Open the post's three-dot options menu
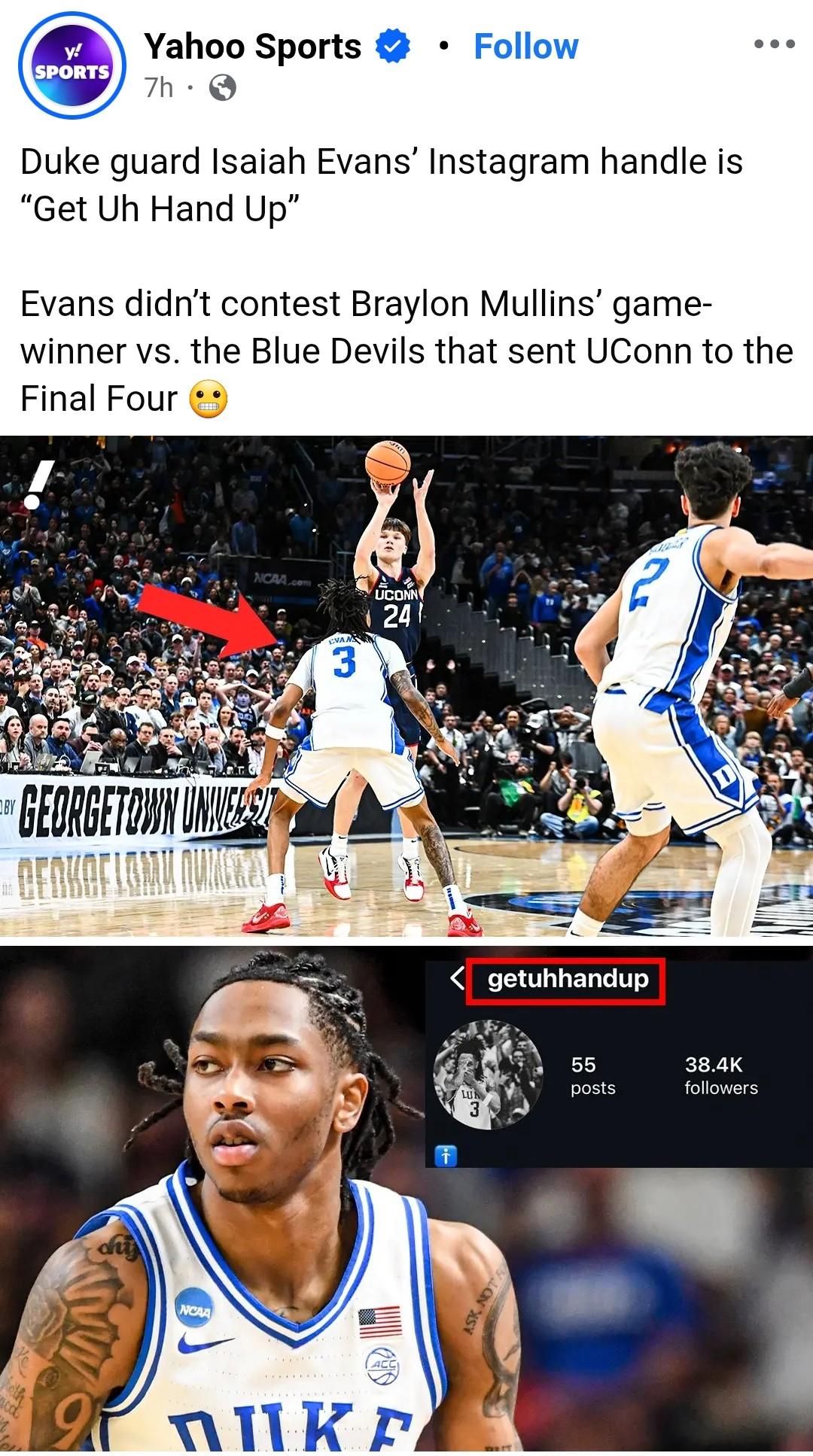The height and width of the screenshot is (1456, 813). [774, 44]
